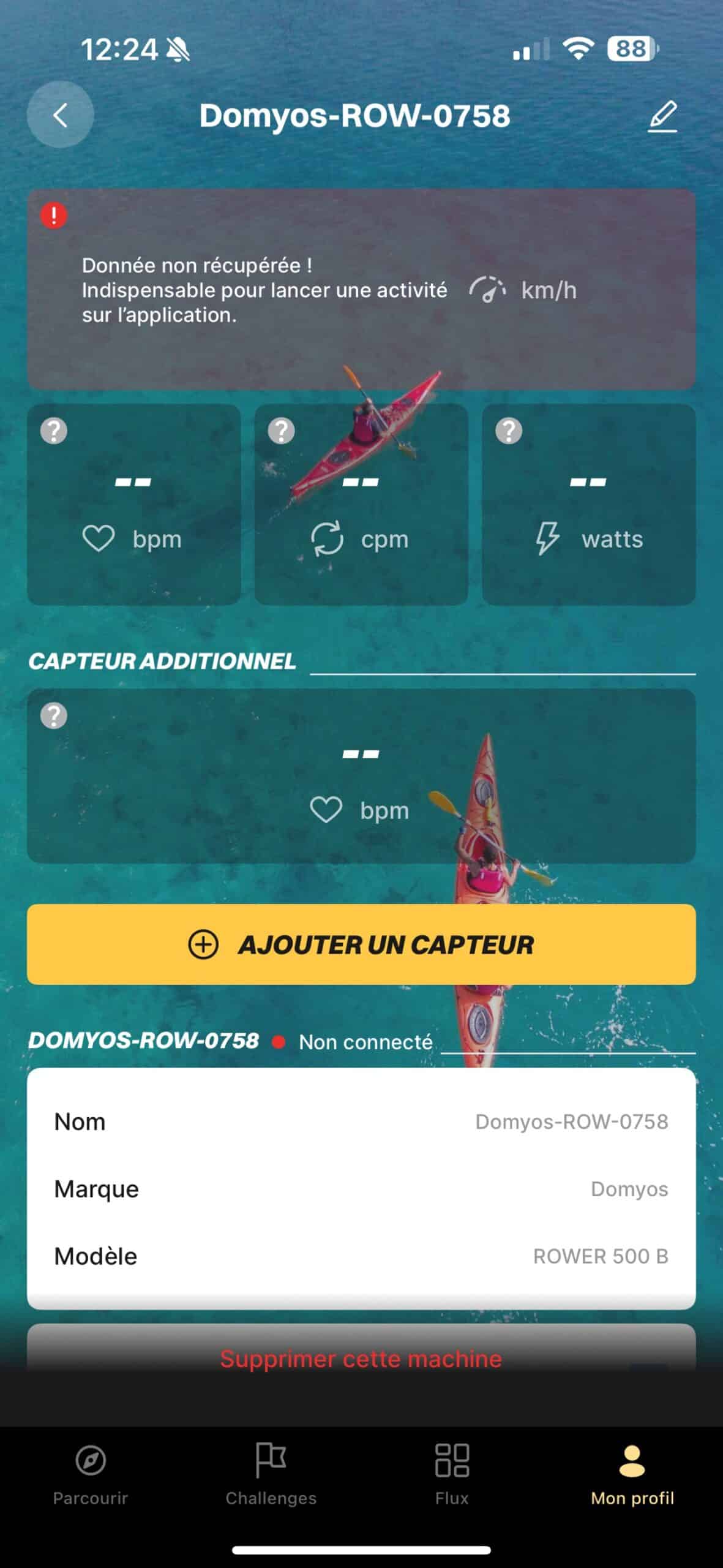Switch to the Parcourir tab
Screen dimensions: 723x1568
[x=91, y=1476]
